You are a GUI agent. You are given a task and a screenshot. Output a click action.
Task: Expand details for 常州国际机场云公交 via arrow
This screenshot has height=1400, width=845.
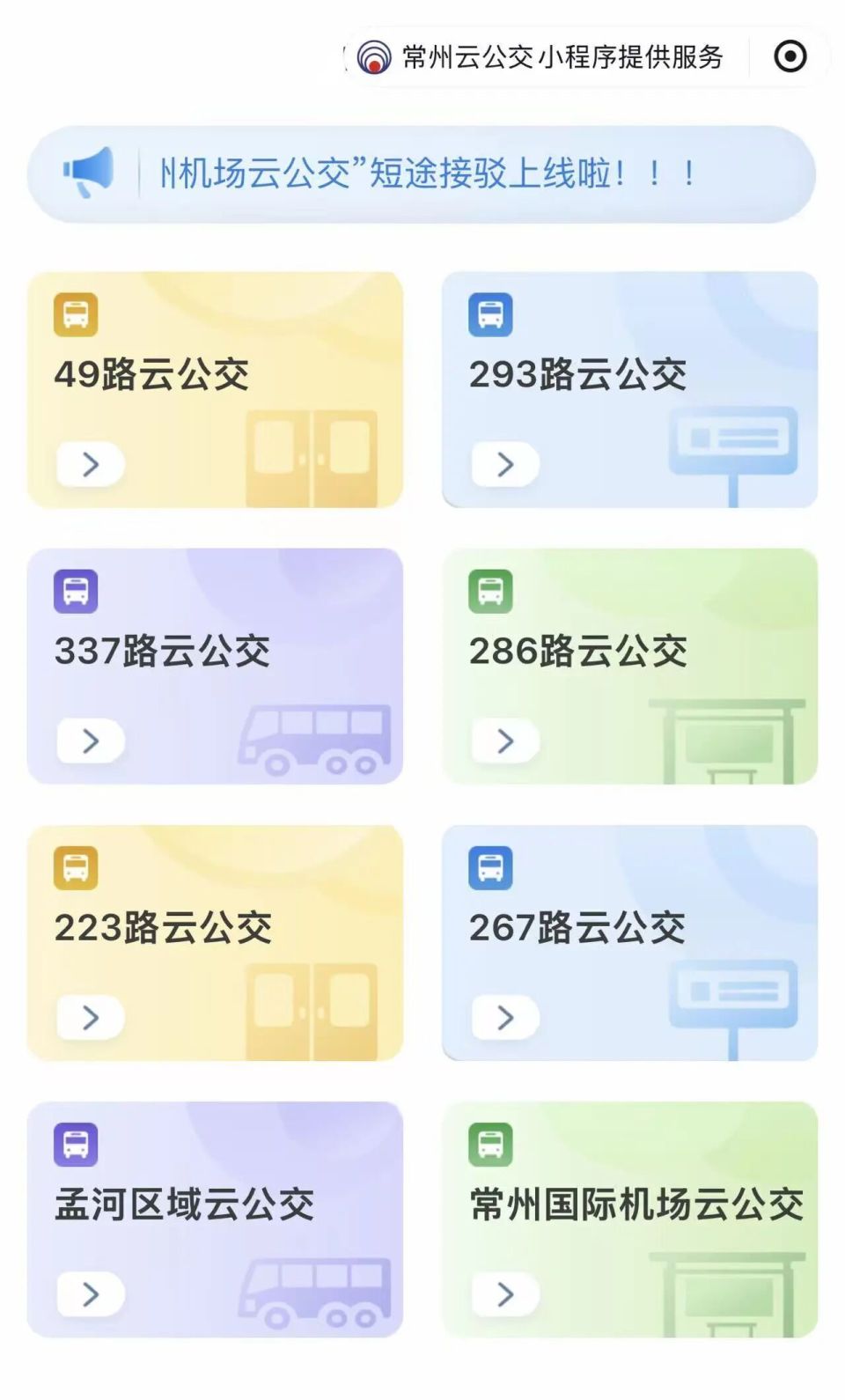pyautogui.click(x=504, y=1296)
